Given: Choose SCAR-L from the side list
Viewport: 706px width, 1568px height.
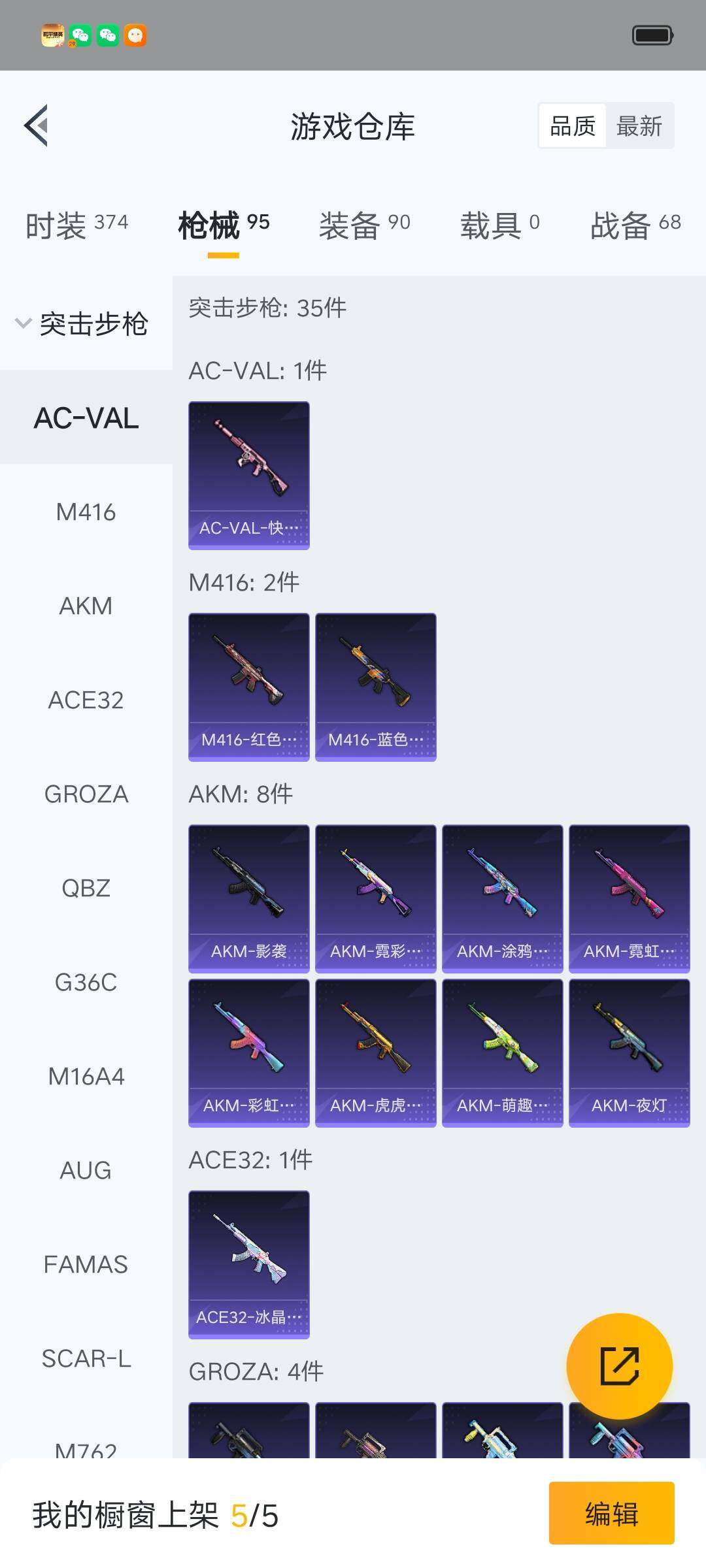Looking at the screenshot, I should coord(86,1359).
